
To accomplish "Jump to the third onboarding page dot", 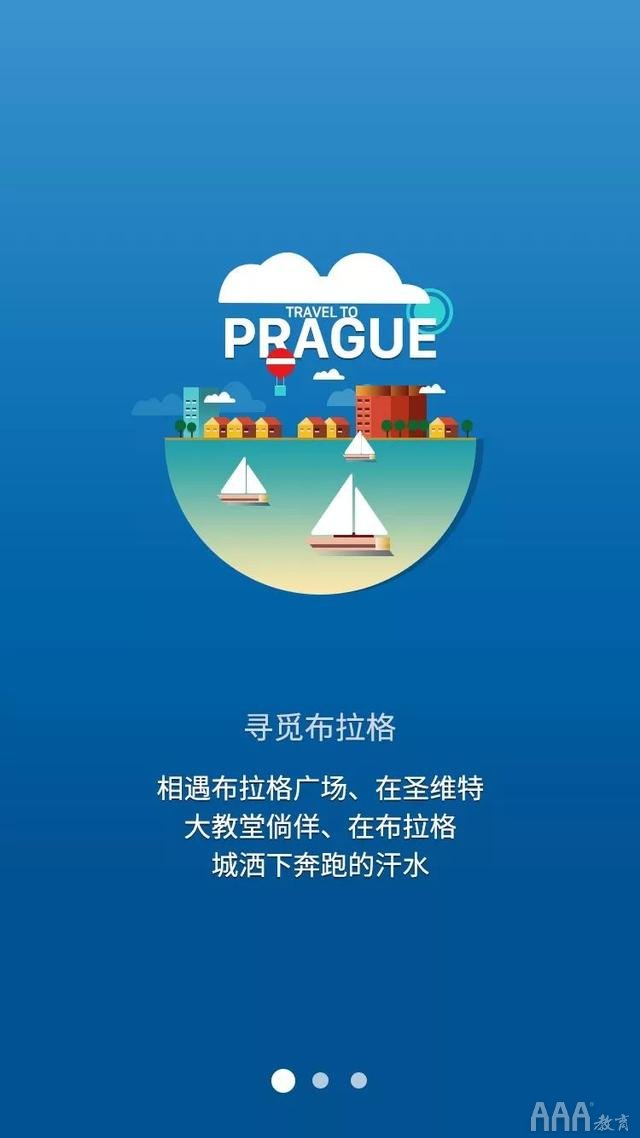I will [358, 1080].
